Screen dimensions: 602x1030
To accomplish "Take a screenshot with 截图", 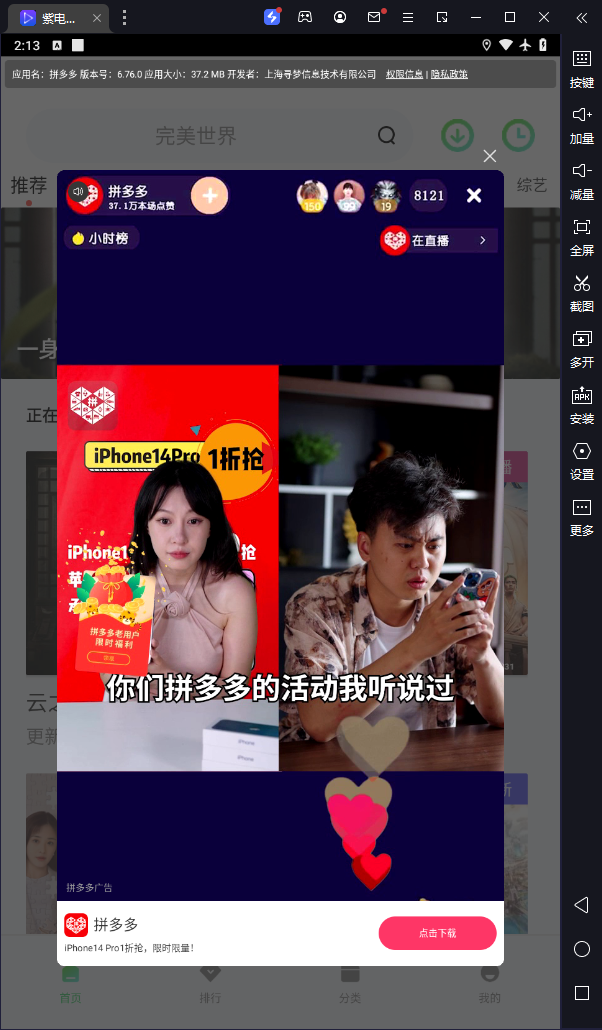I will click(582, 291).
